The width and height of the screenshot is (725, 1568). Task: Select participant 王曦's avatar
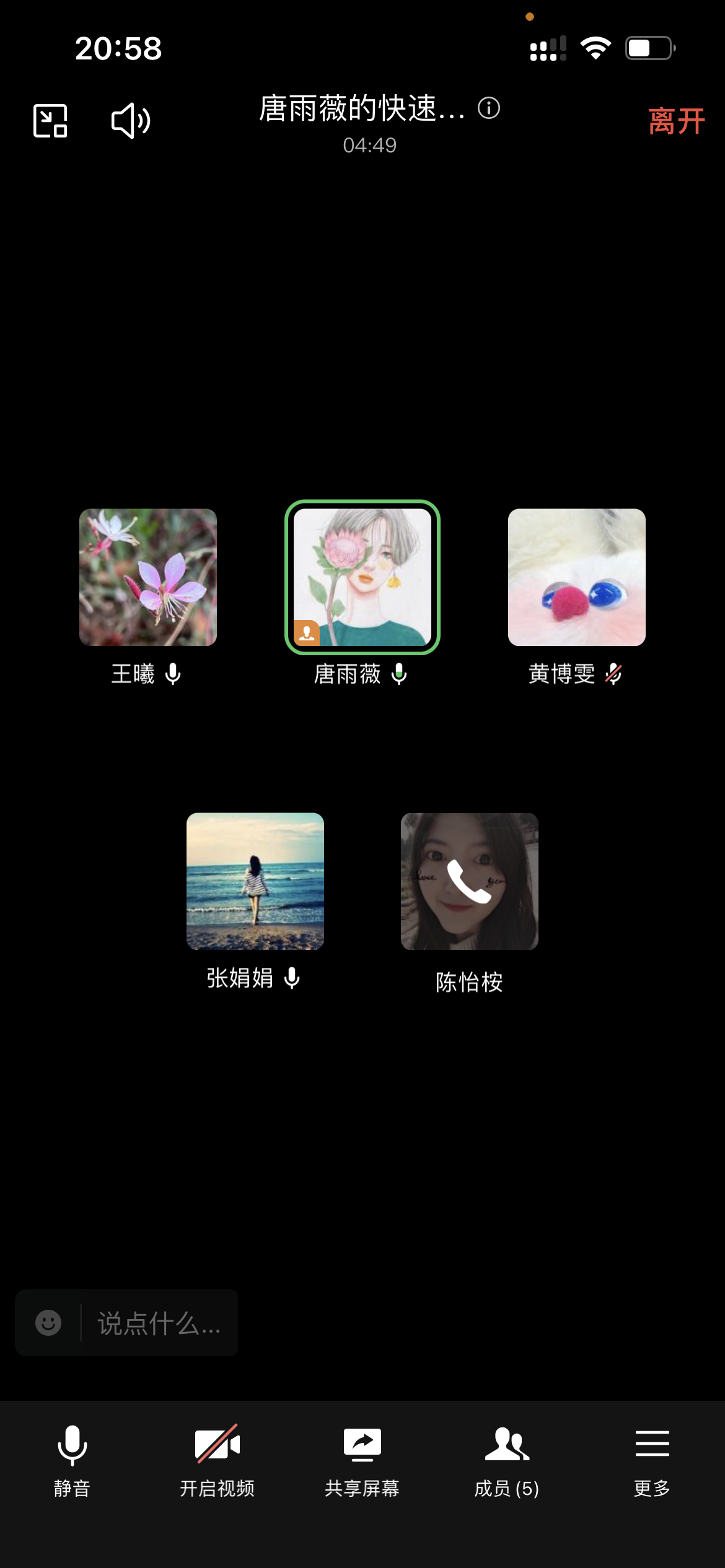148,577
